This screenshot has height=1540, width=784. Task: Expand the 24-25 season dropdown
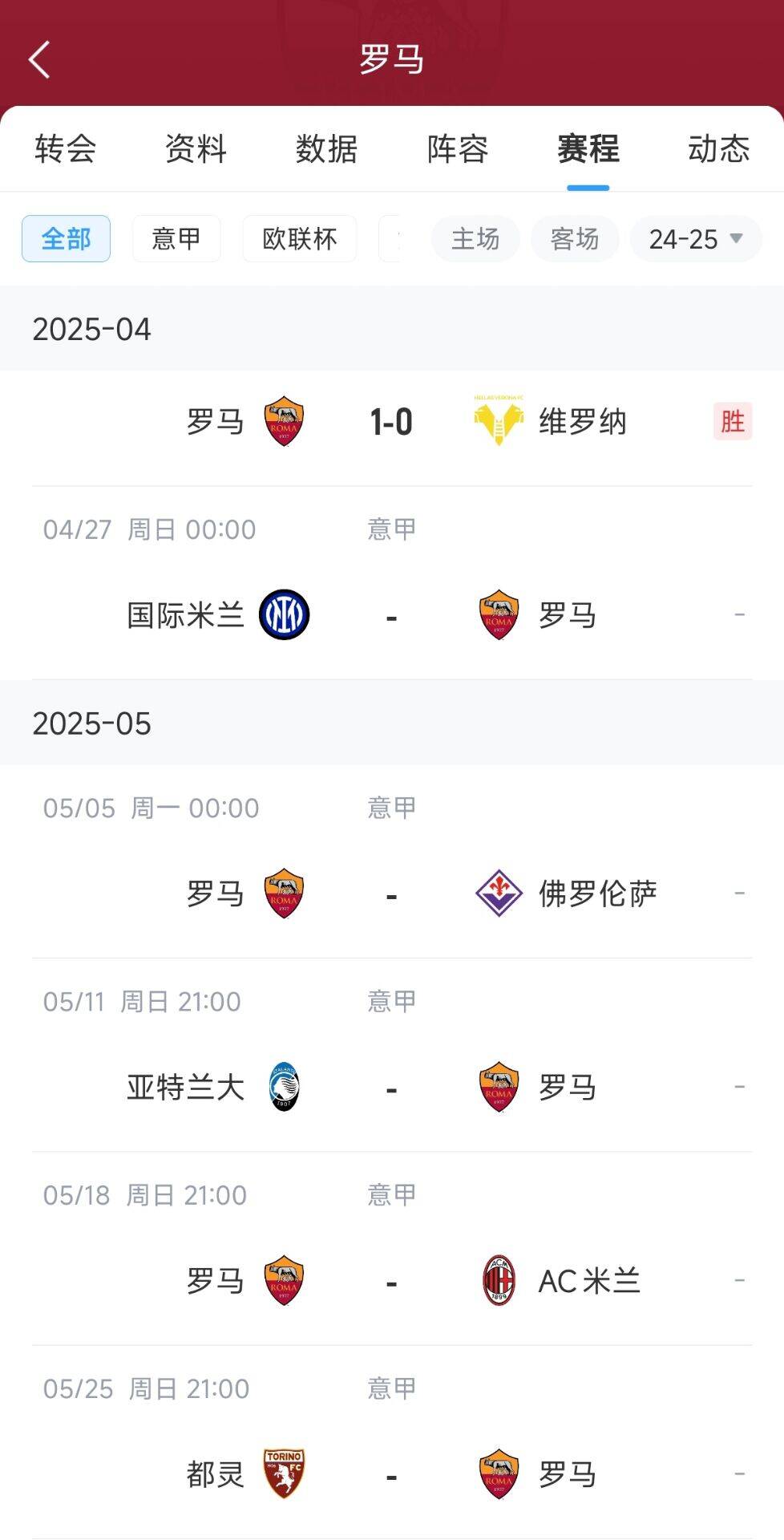click(x=695, y=239)
